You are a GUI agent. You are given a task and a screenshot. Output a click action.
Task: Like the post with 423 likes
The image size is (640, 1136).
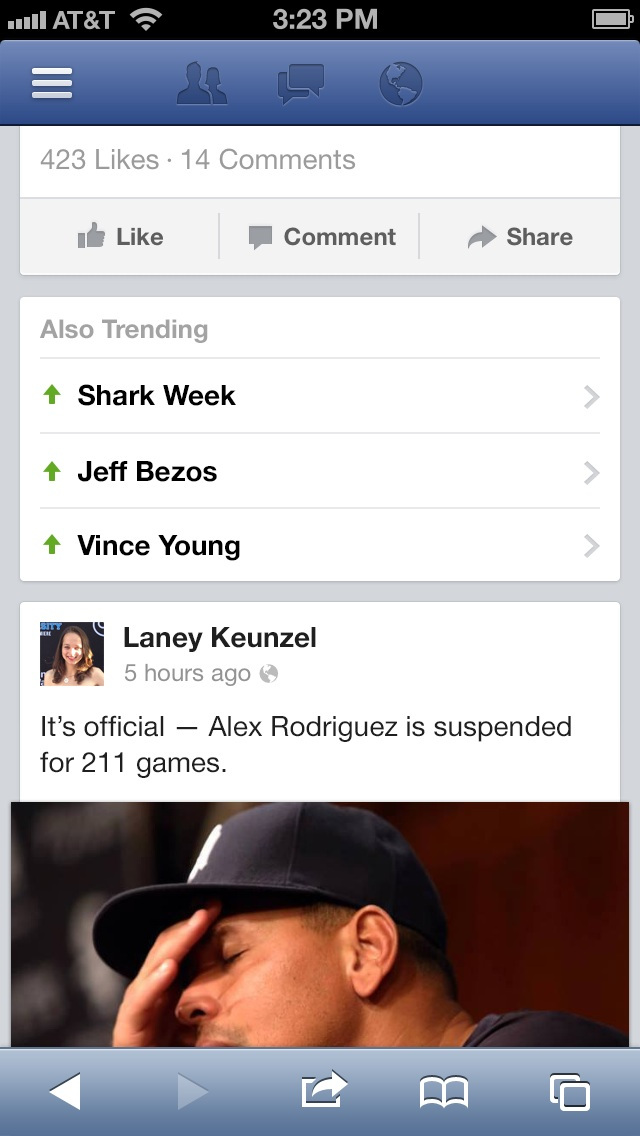[120, 236]
